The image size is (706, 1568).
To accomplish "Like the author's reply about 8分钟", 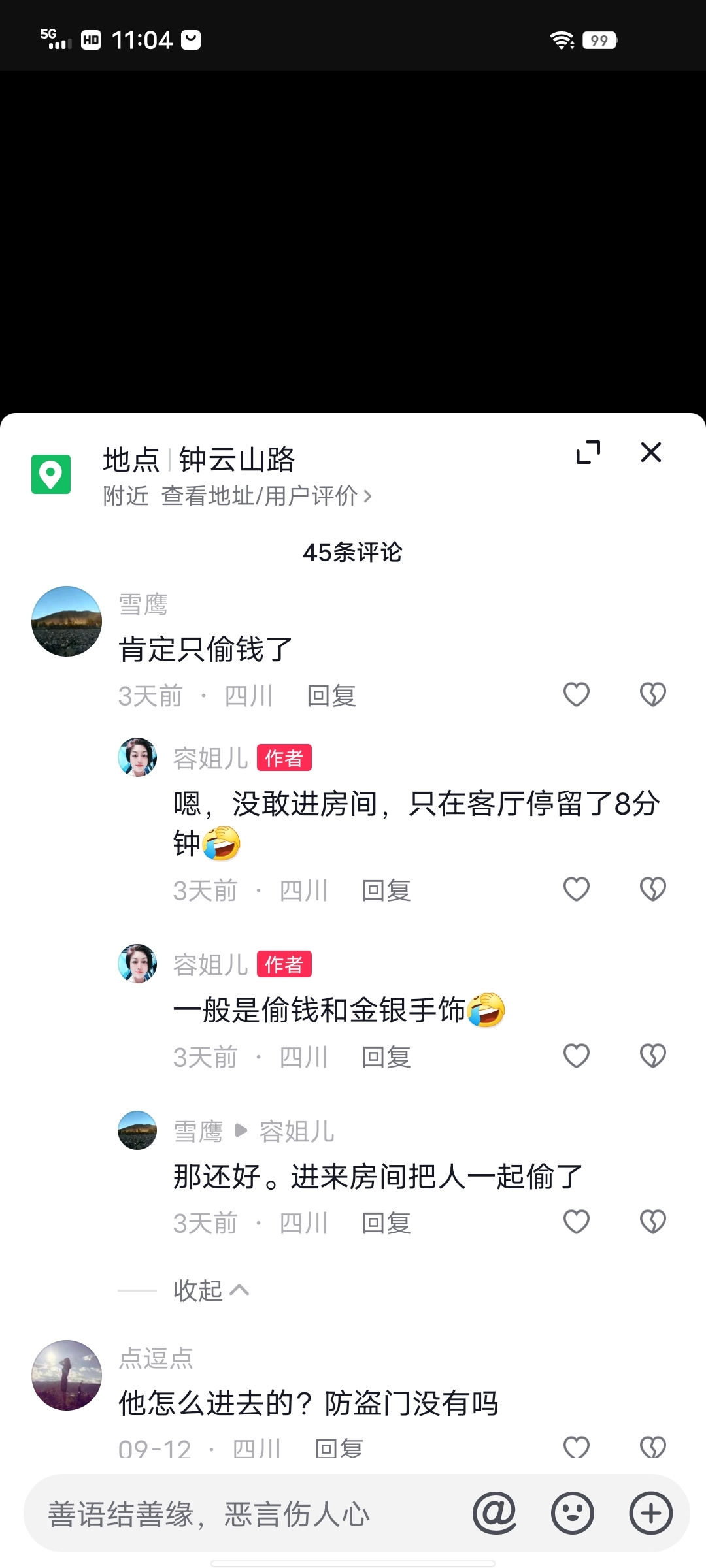I will coord(577,889).
